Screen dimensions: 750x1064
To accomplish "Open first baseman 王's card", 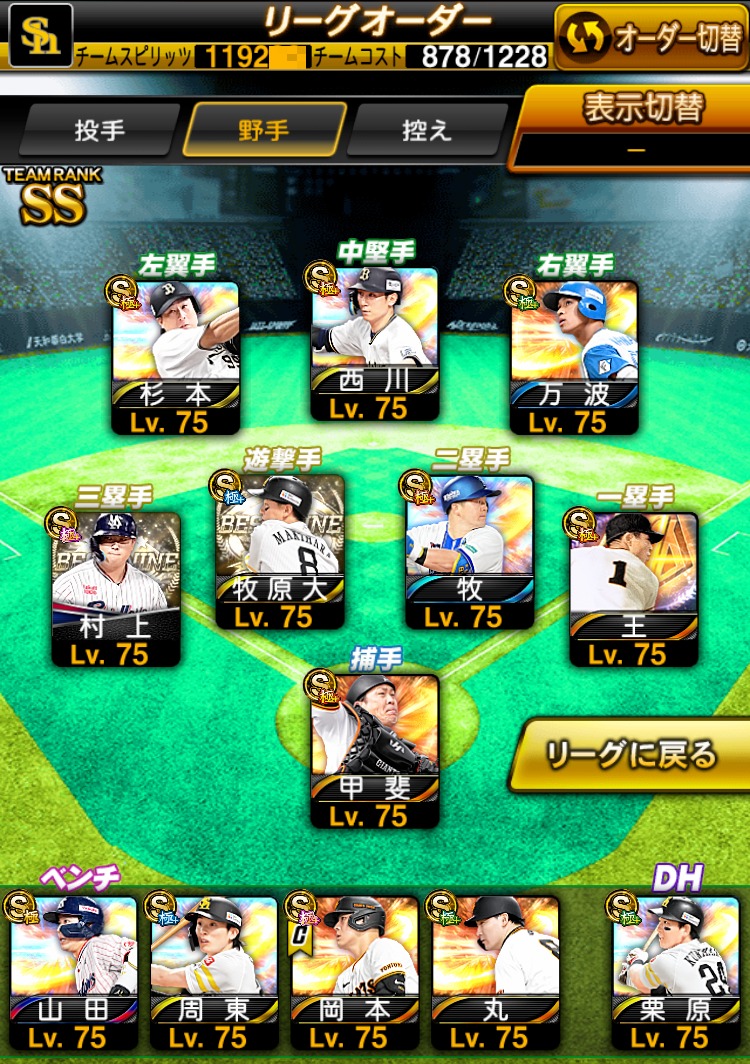I will click(634, 588).
